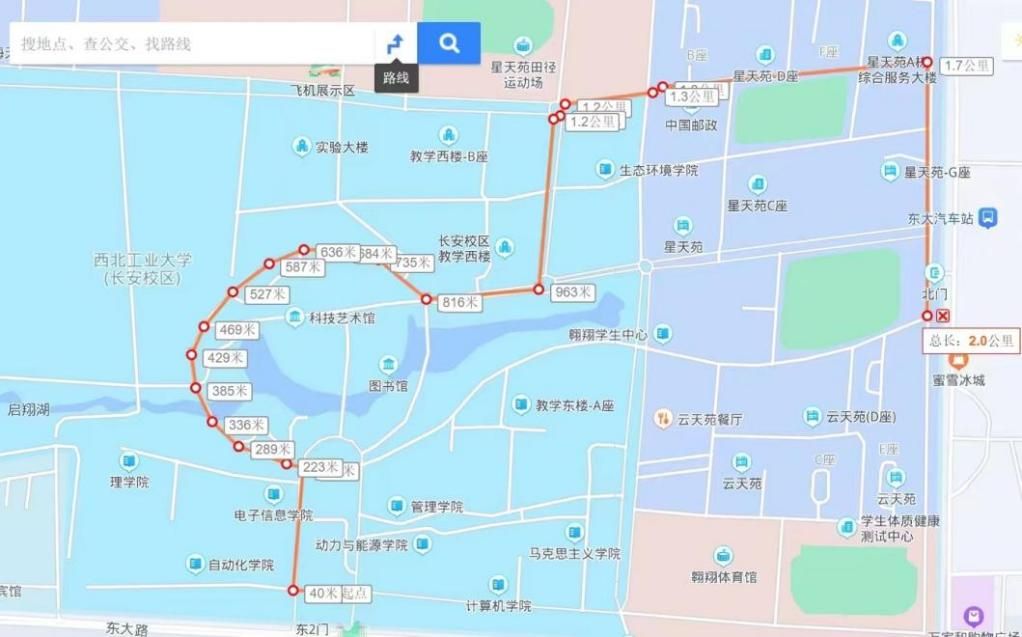Select the 图书馆 map marker
Image resolution: width=1022 pixels, height=637 pixels.
click(x=388, y=364)
